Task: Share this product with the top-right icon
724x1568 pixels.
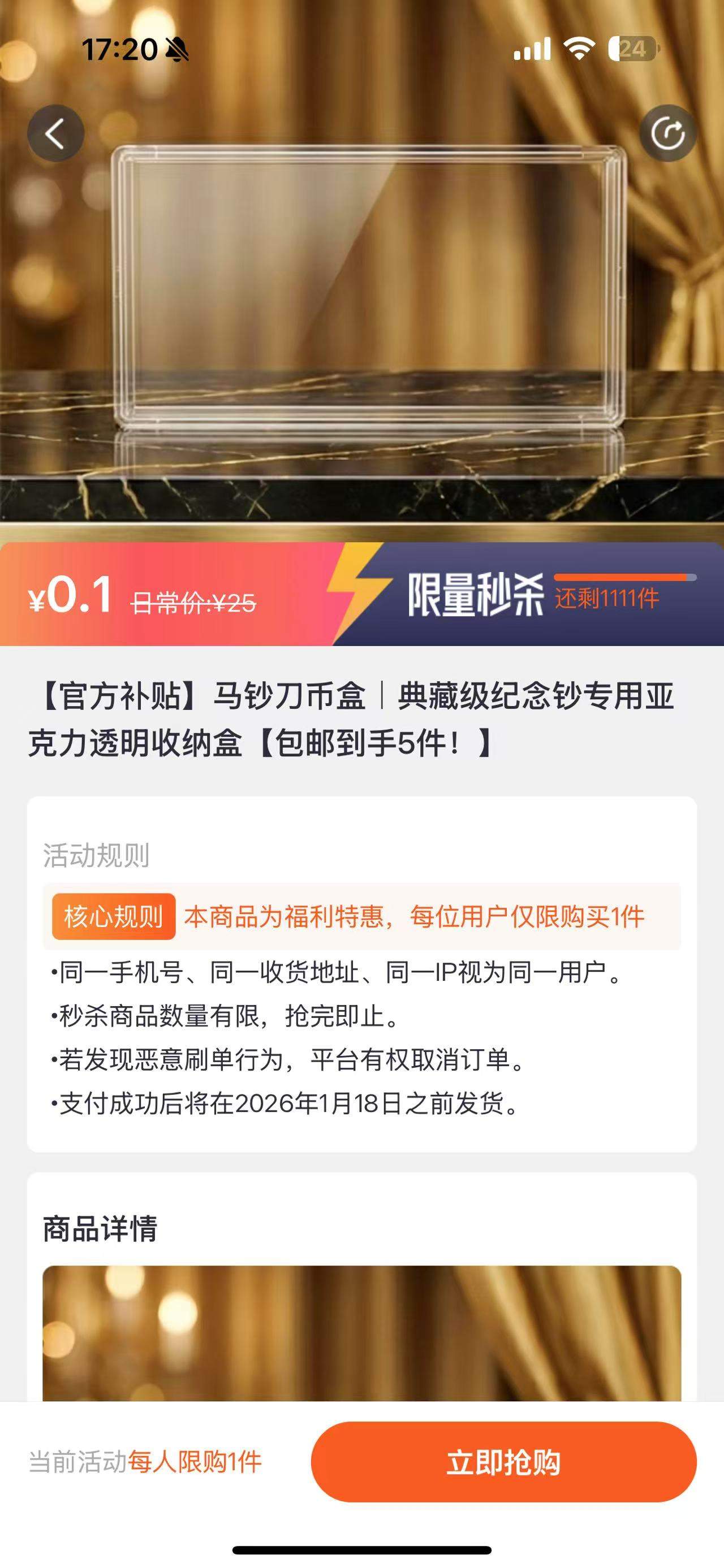Action: click(x=667, y=133)
